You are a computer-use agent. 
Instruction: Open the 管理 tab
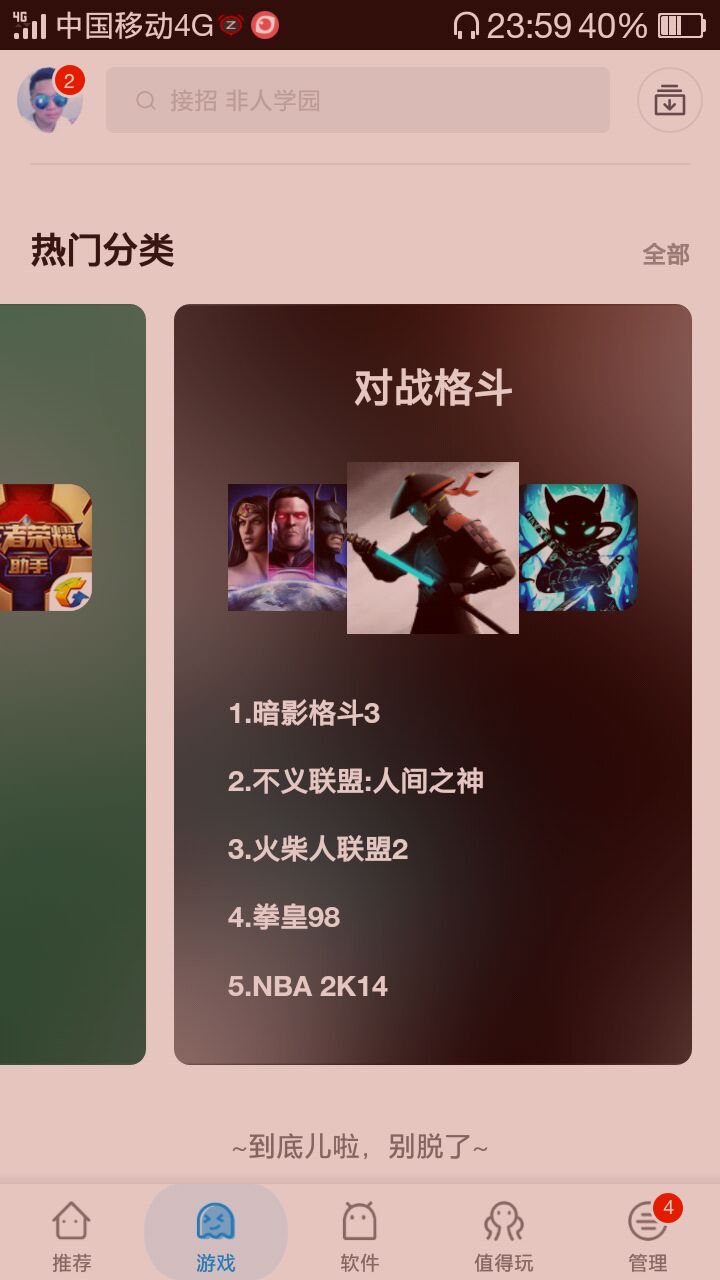point(648,1236)
